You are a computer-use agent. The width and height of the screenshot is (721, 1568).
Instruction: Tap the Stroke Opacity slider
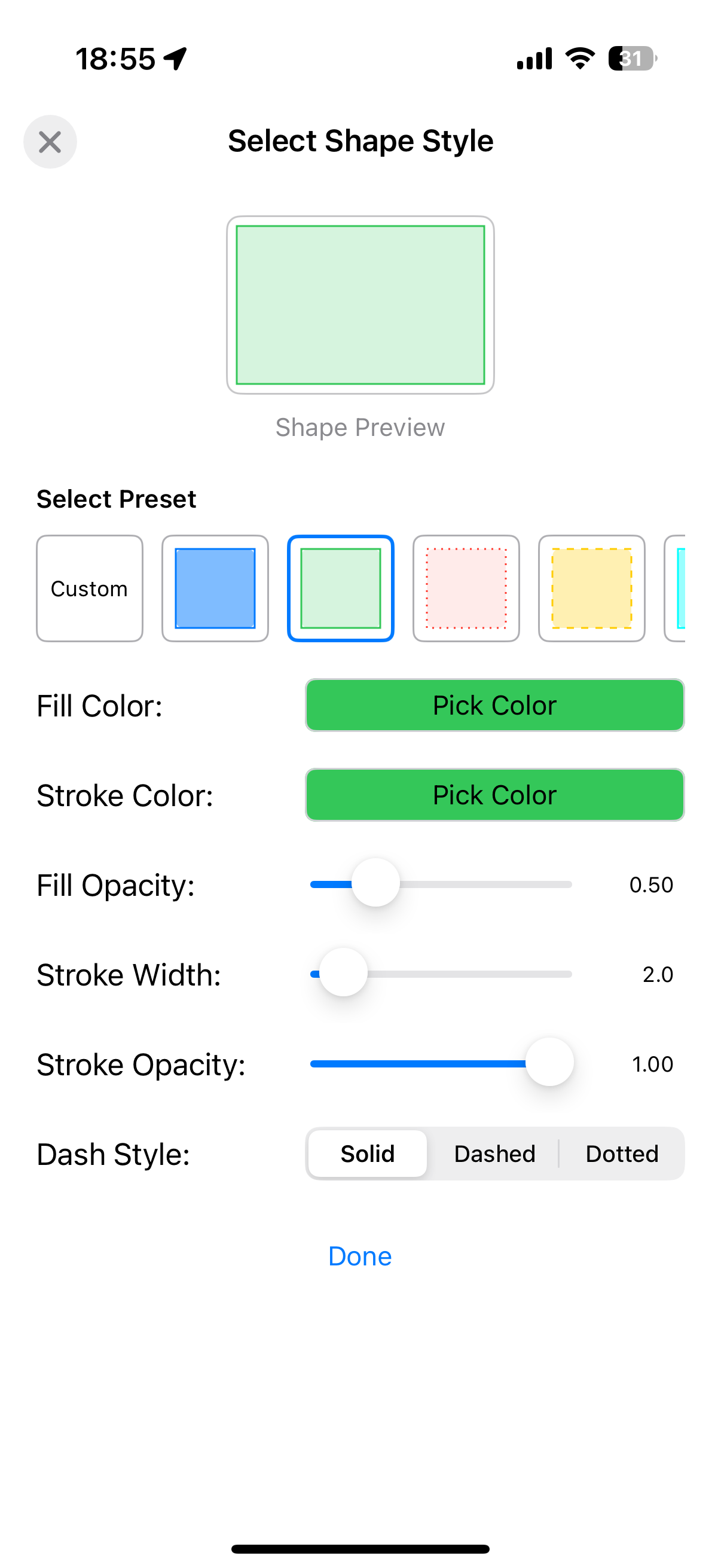441,1063
